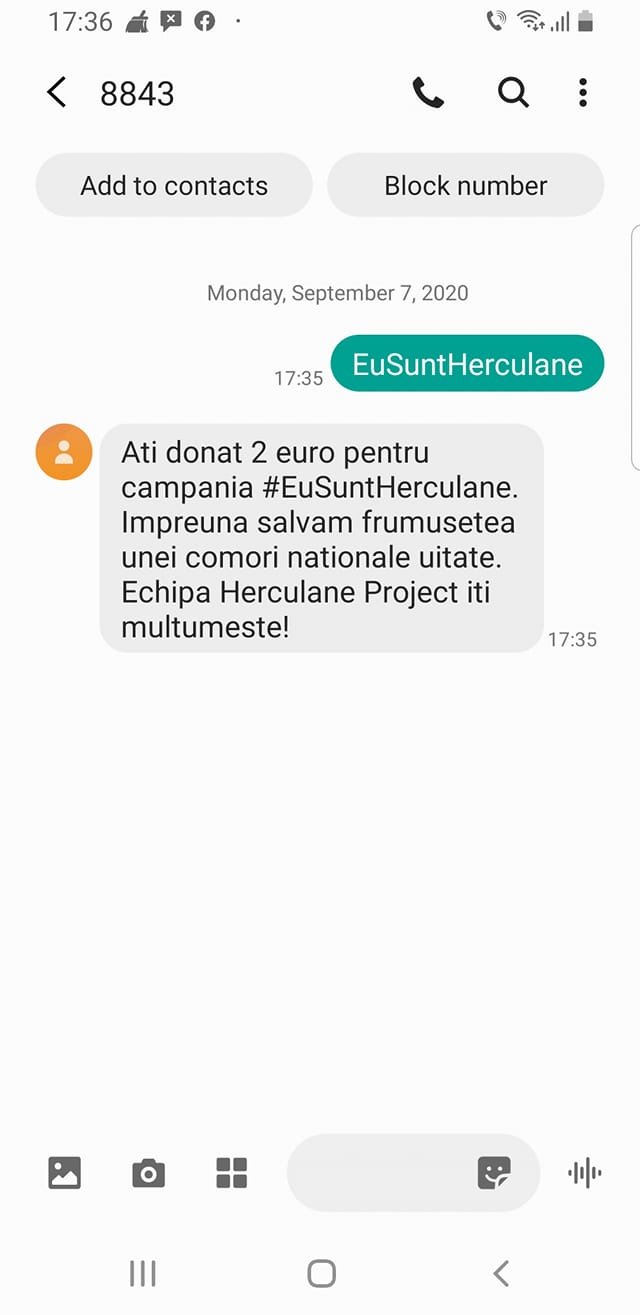Open the sender's orange contact avatar
Viewport: 640px width, 1315px height.
pyautogui.click(x=64, y=452)
